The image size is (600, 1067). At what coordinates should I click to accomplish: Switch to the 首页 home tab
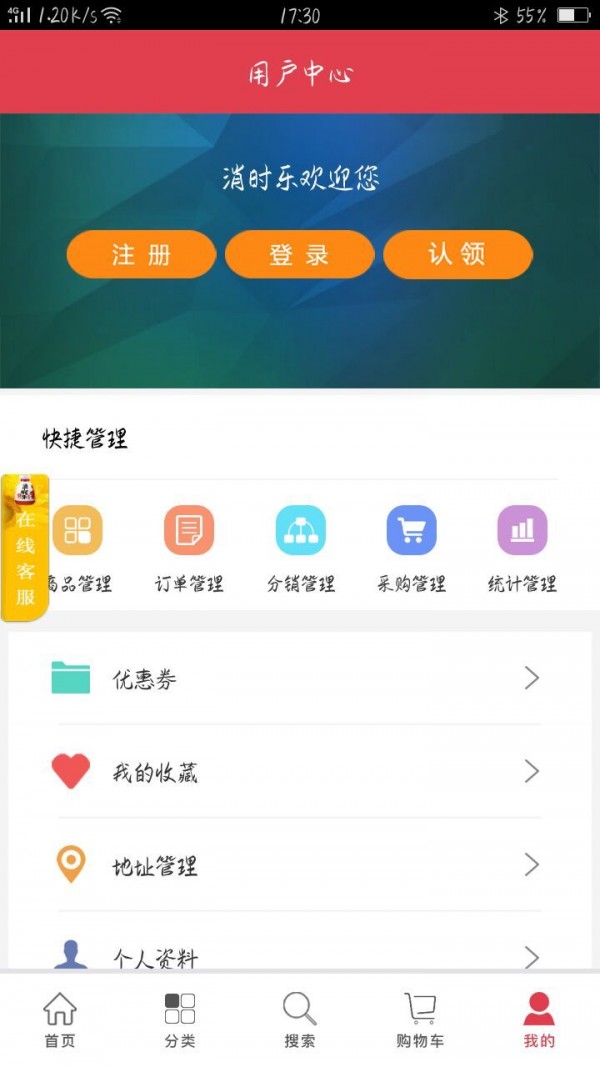click(60, 1019)
